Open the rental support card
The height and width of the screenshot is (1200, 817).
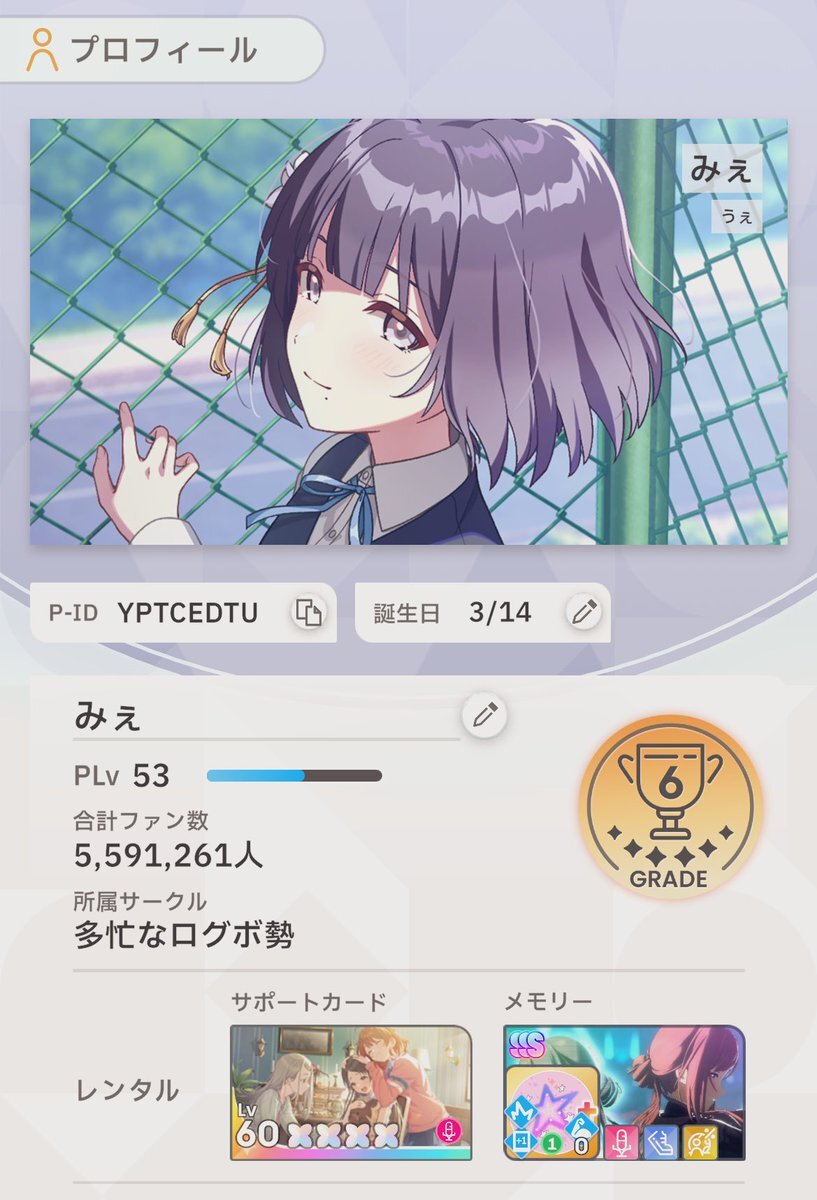(351, 1092)
